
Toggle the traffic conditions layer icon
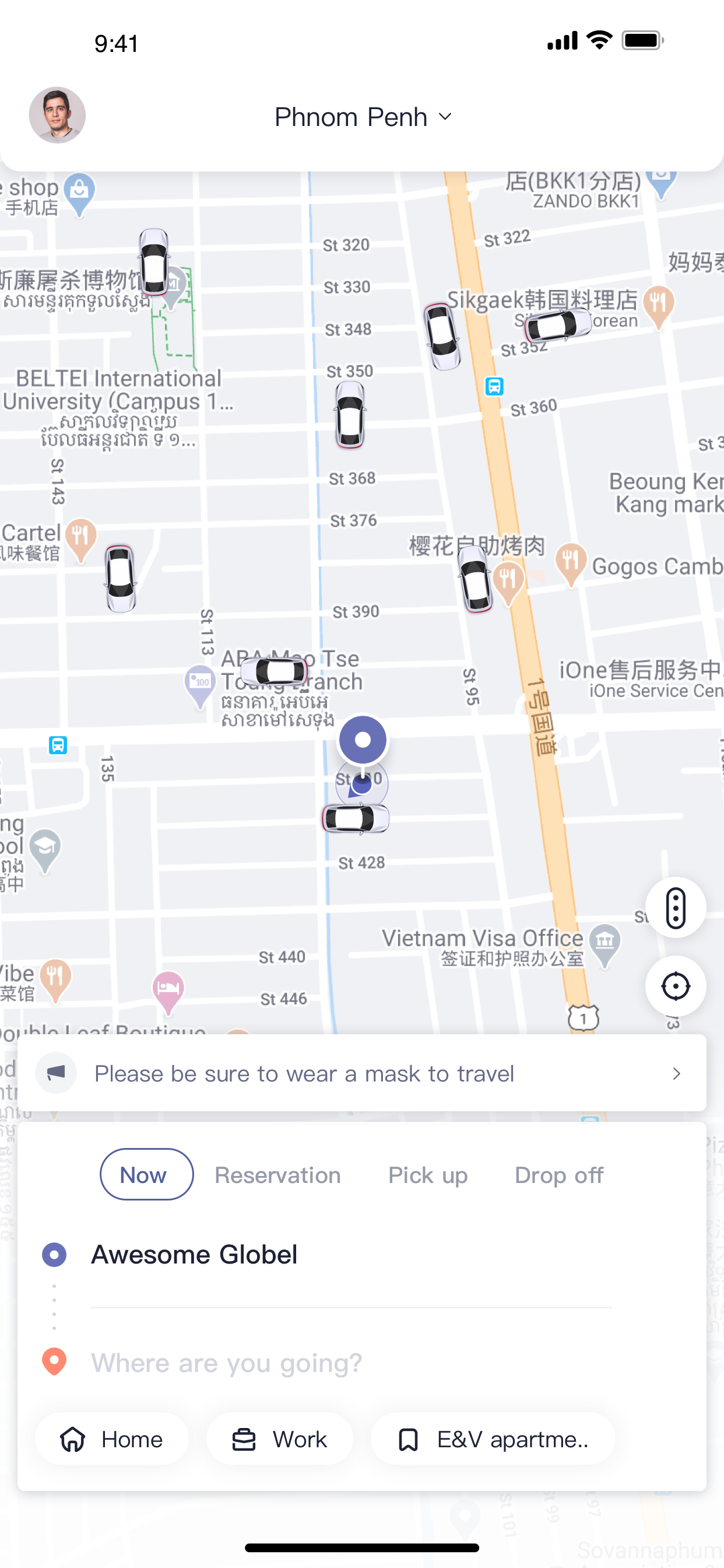click(676, 907)
